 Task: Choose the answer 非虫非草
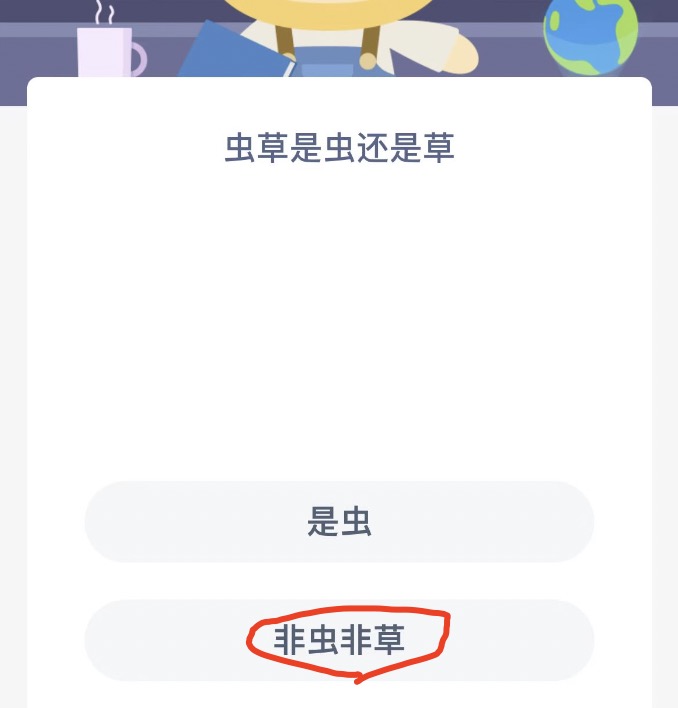pyautogui.click(x=339, y=641)
